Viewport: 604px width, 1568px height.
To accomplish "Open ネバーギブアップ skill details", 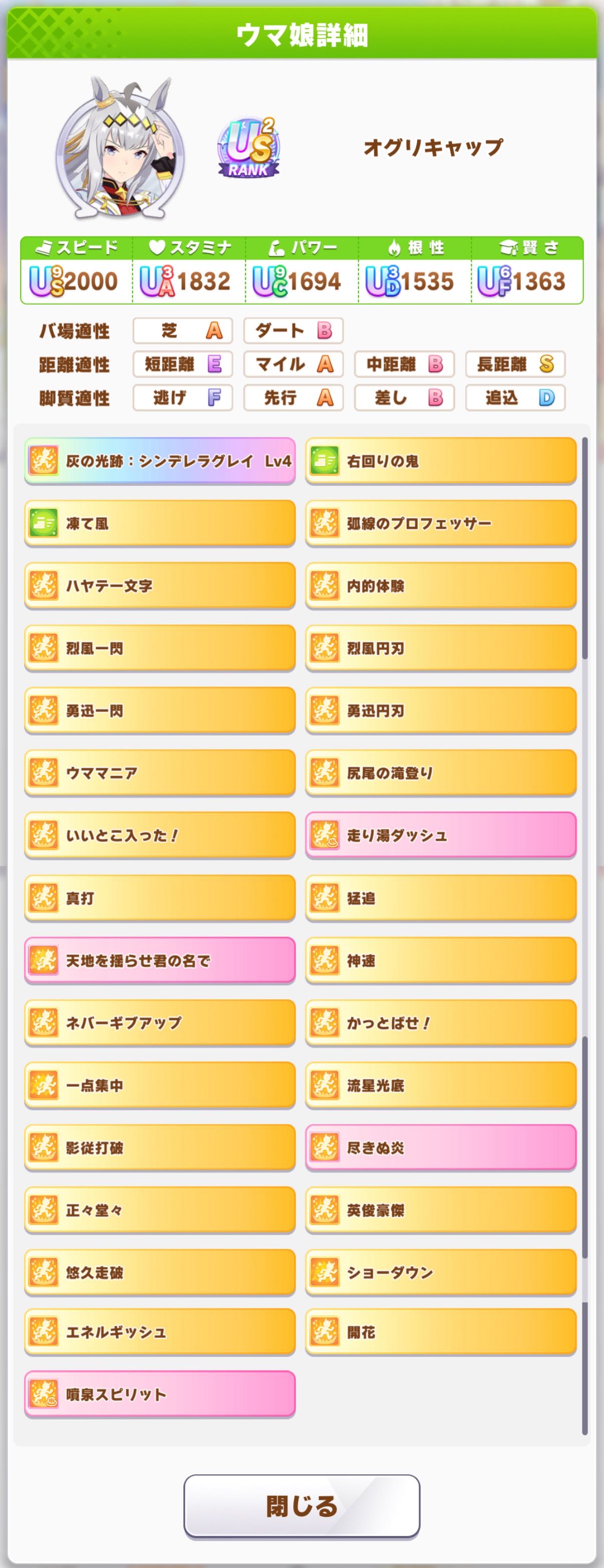I will coord(159,1023).
